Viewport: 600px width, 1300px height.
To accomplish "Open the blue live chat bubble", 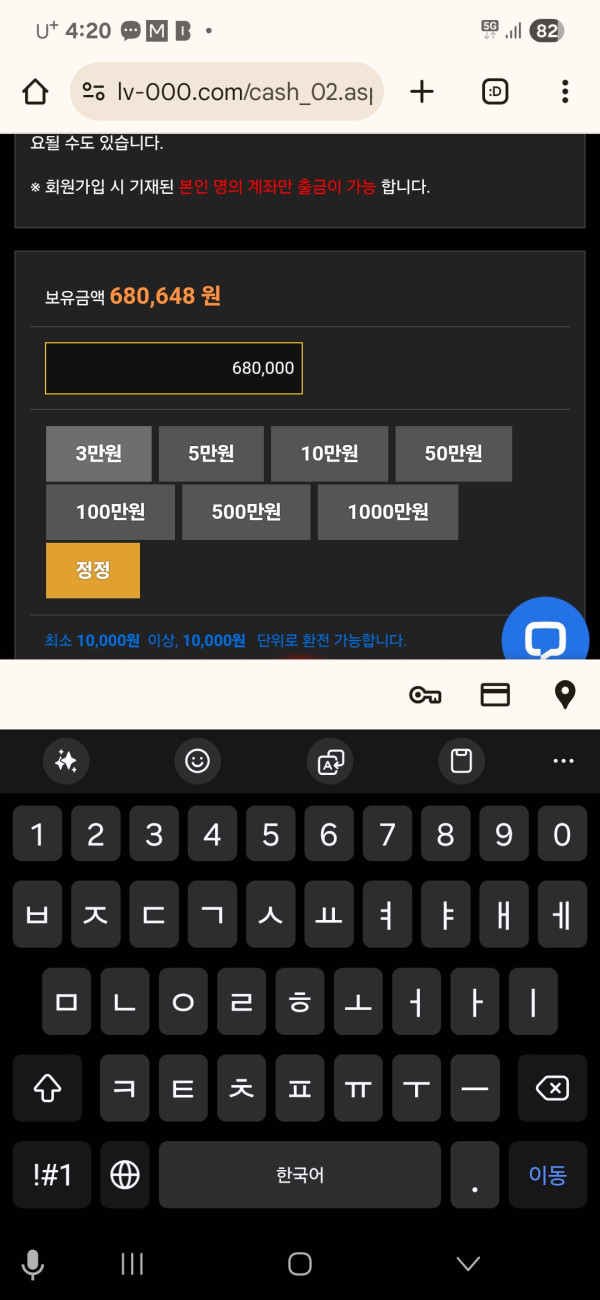I will tap(546, 637).
